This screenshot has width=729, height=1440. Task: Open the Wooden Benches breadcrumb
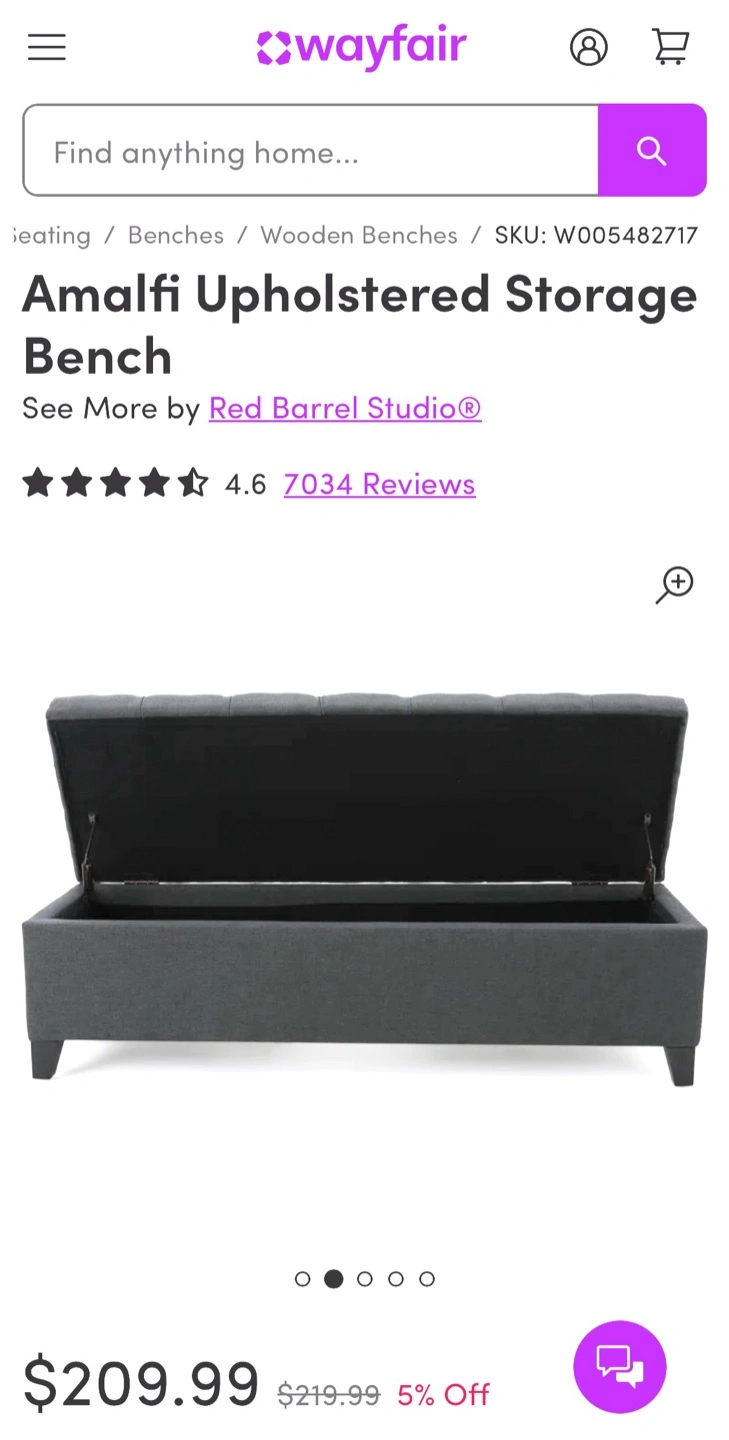(358, 236)
